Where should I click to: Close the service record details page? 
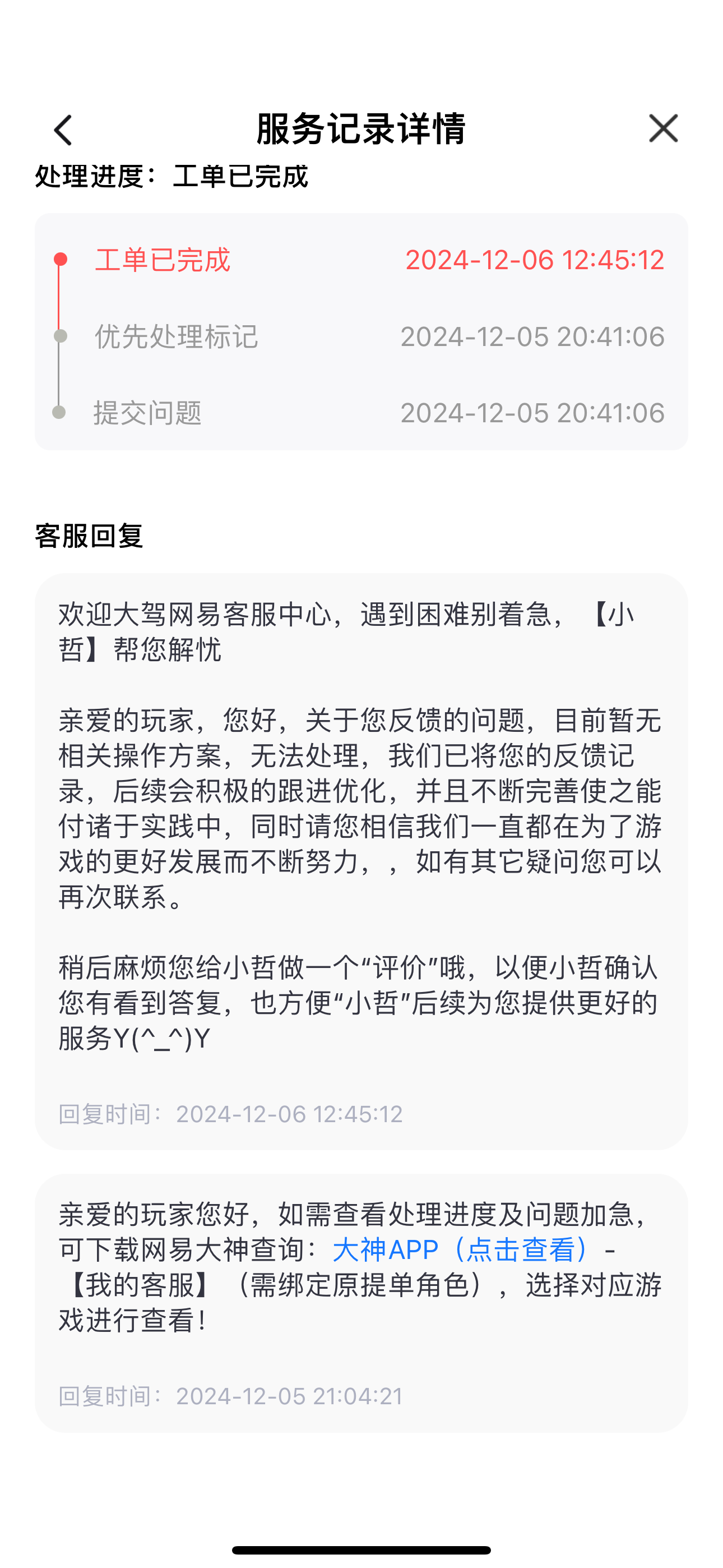(662, 128)
